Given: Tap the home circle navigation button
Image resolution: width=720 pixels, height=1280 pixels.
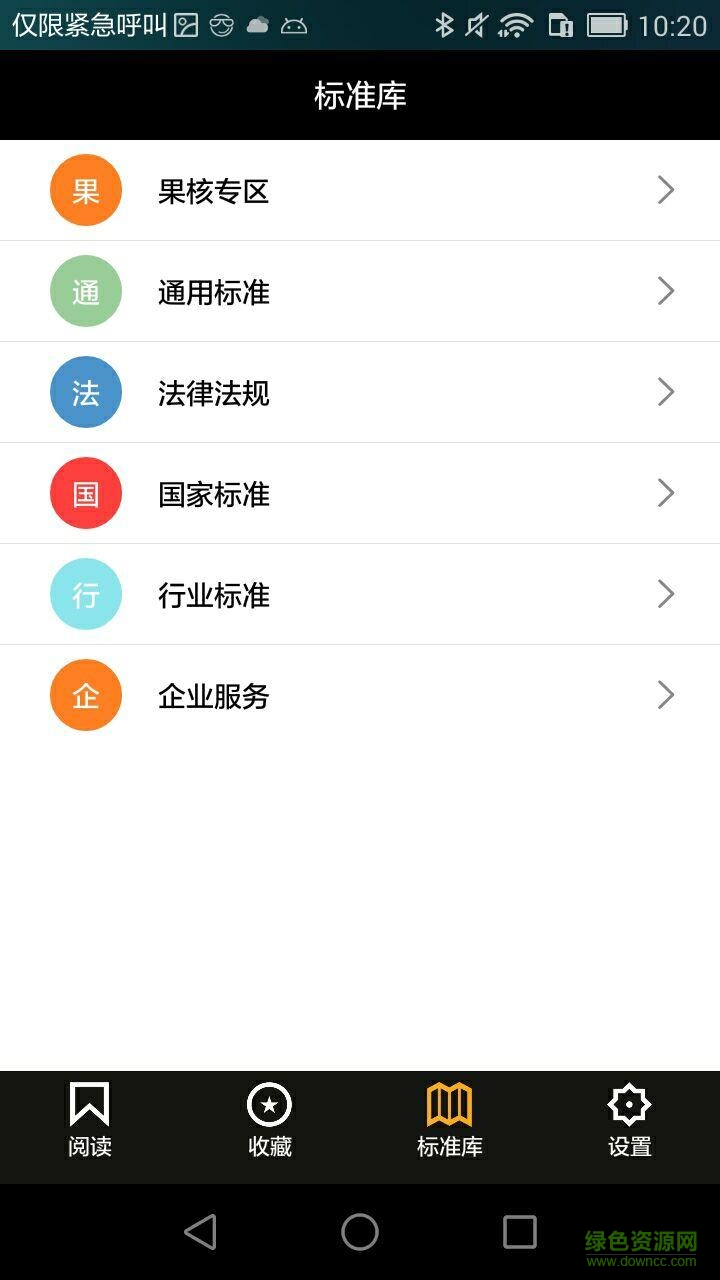Looking at the screenshot, I should (360, 1233).
